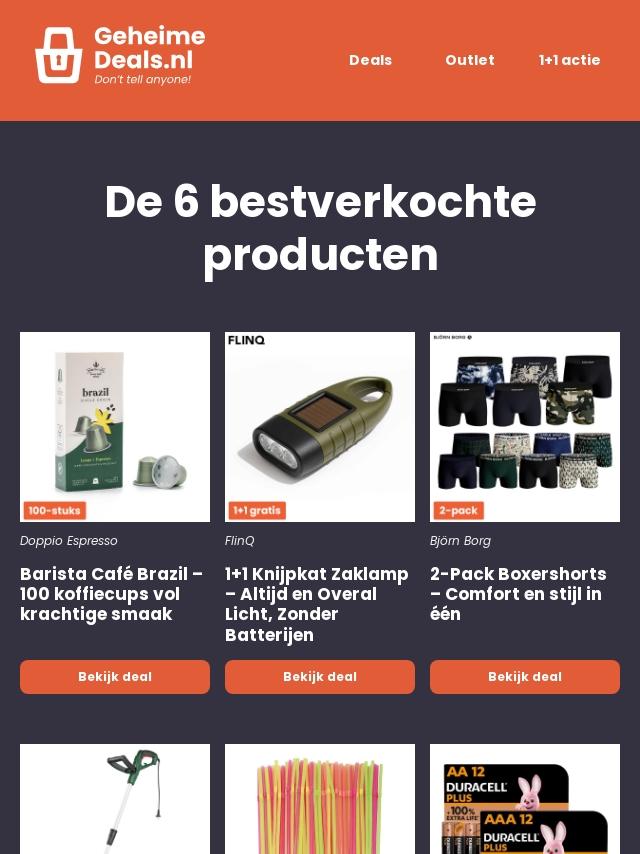Viewport: 640px width, 854px height.
Task: Tap Bekijk deal under Barista Café Brazil
Action: click(115, 677)
